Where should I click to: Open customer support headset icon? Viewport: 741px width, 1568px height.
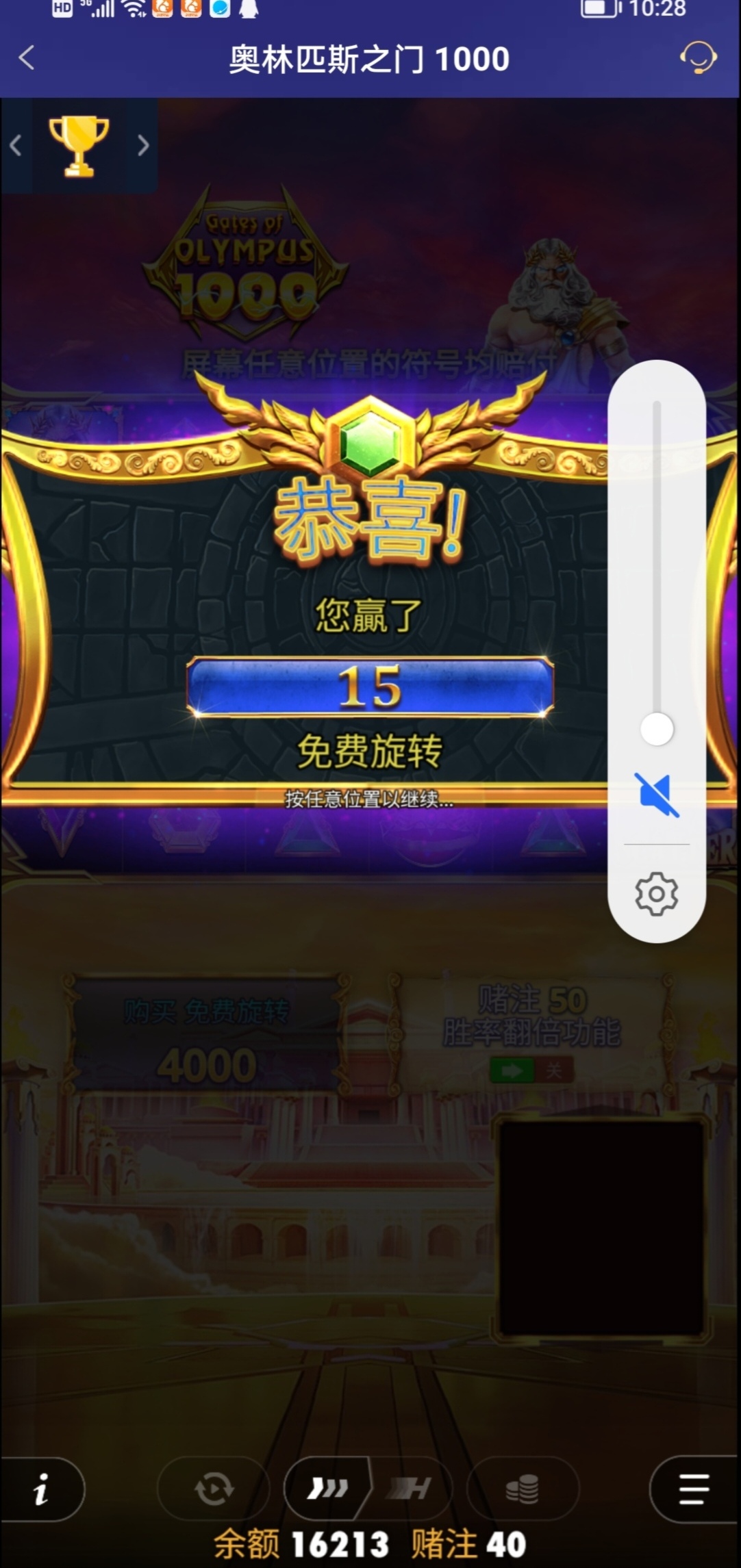click(698, 58)
